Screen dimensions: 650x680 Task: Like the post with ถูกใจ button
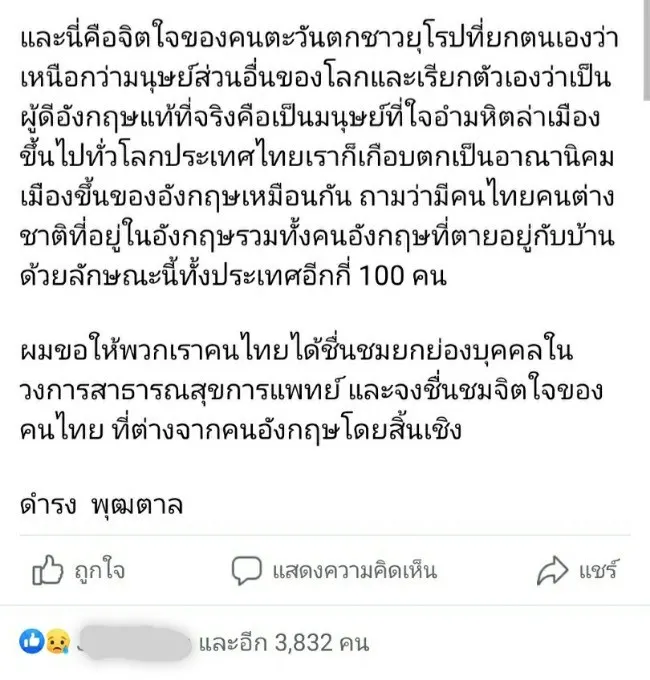78,571
